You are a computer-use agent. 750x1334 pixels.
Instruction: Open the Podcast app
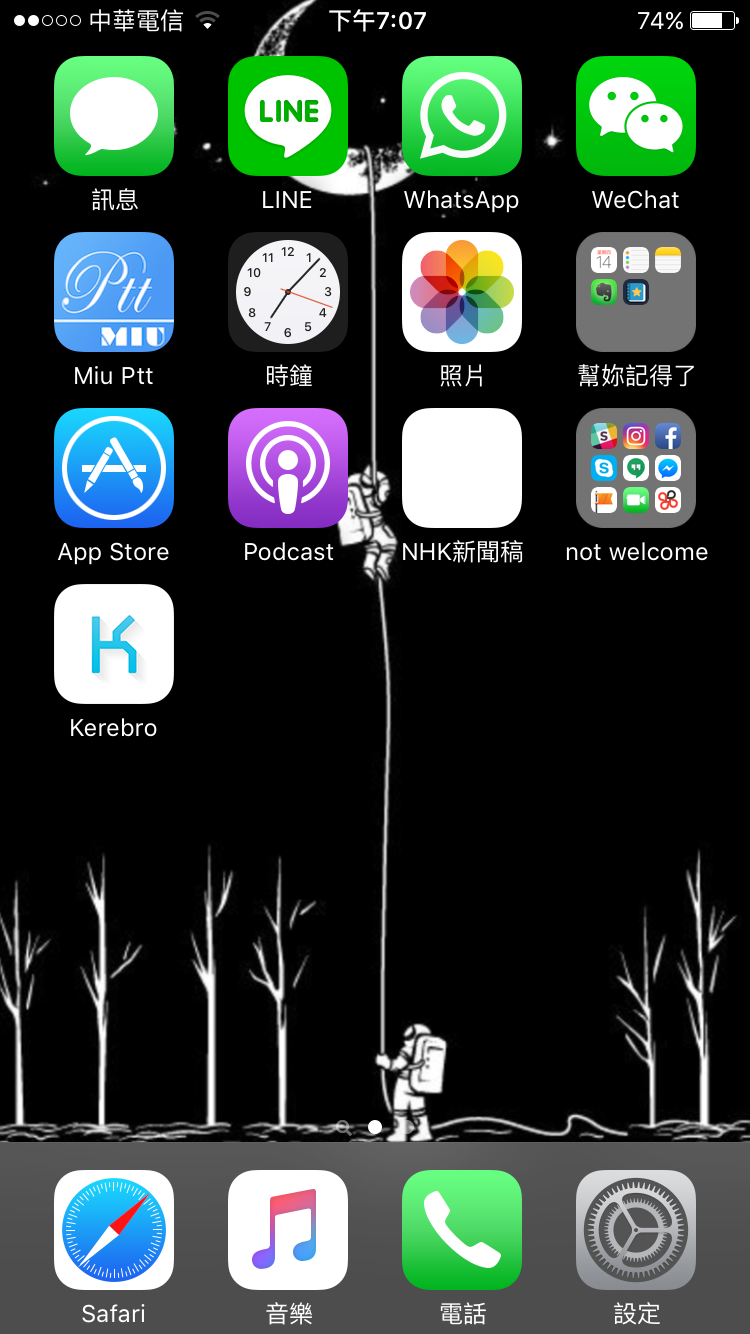[288, 468]
